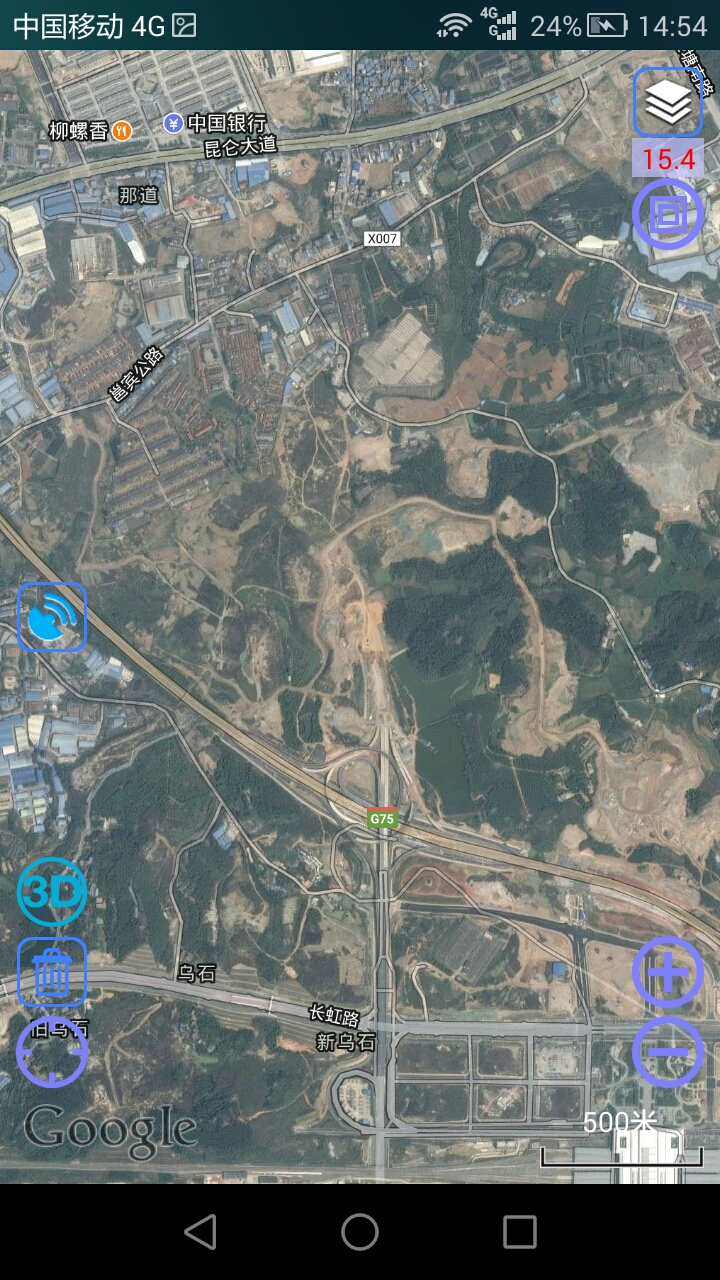This screenshot has height=1280, width=720.
Task: Tap the trash can delete icon
Action: (x=52, y=972)
